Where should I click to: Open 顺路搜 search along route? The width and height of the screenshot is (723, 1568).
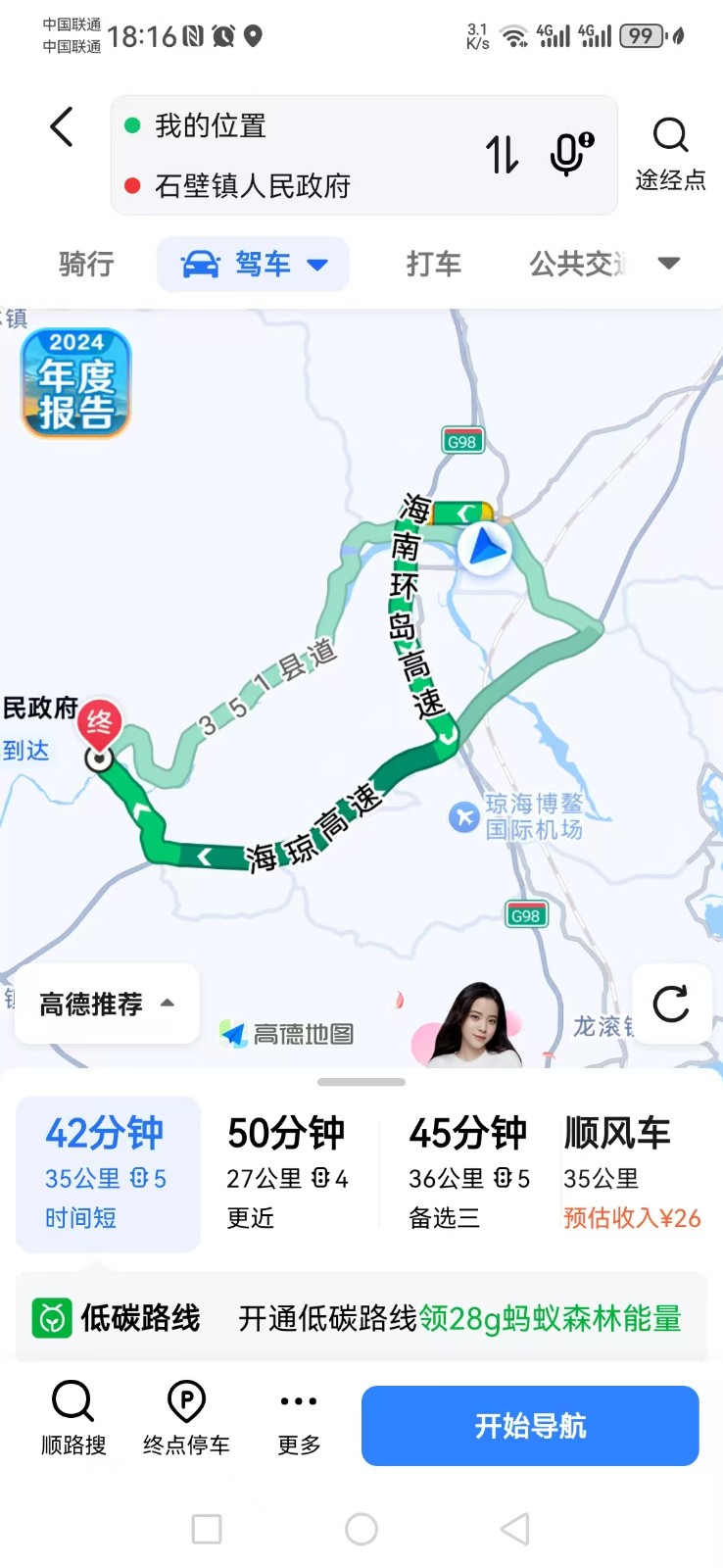73,1417
